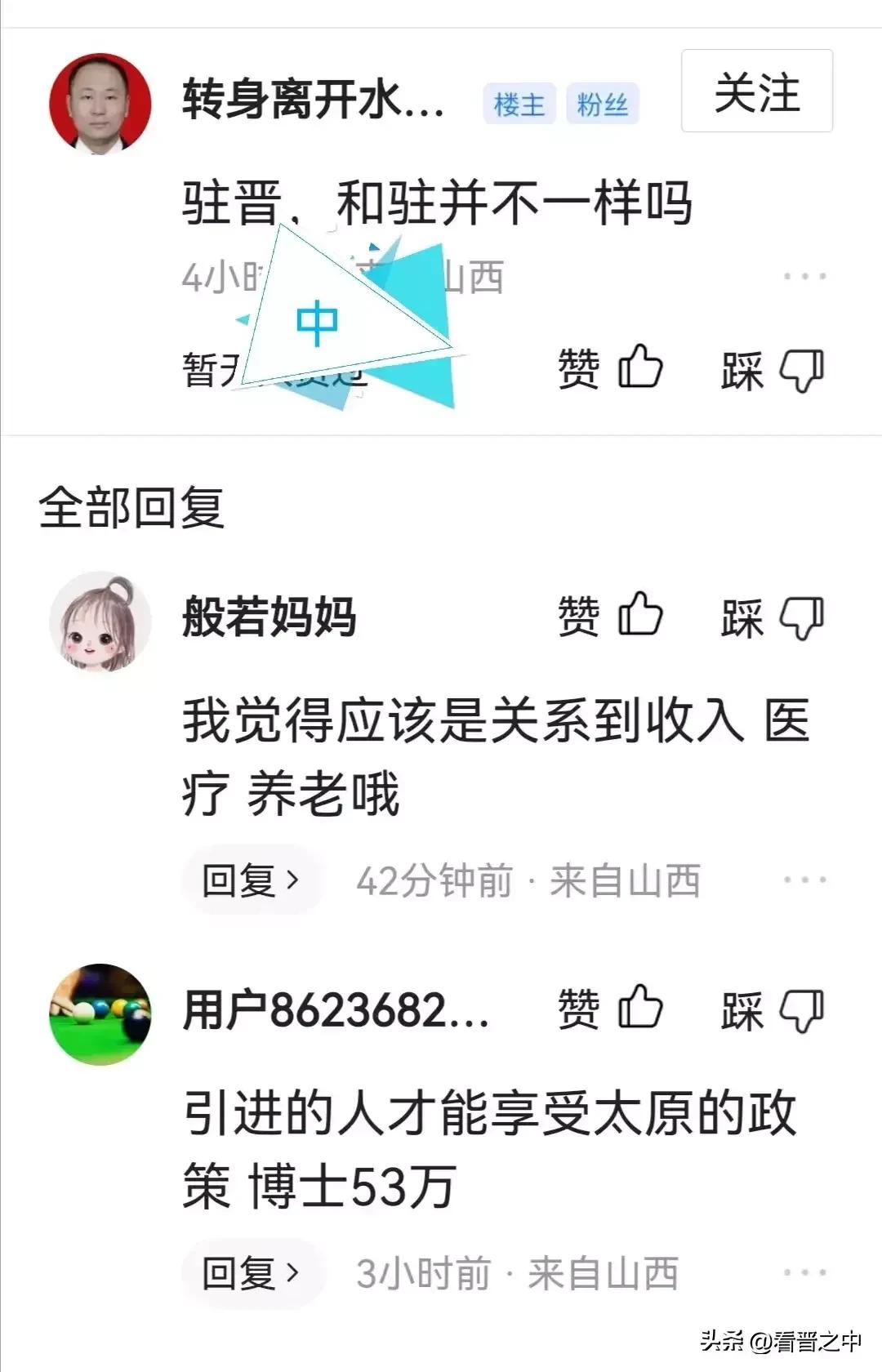Open more options on 般若妈妈's comment
This screenshot has width=882, height=1372.
coord(804,880)
